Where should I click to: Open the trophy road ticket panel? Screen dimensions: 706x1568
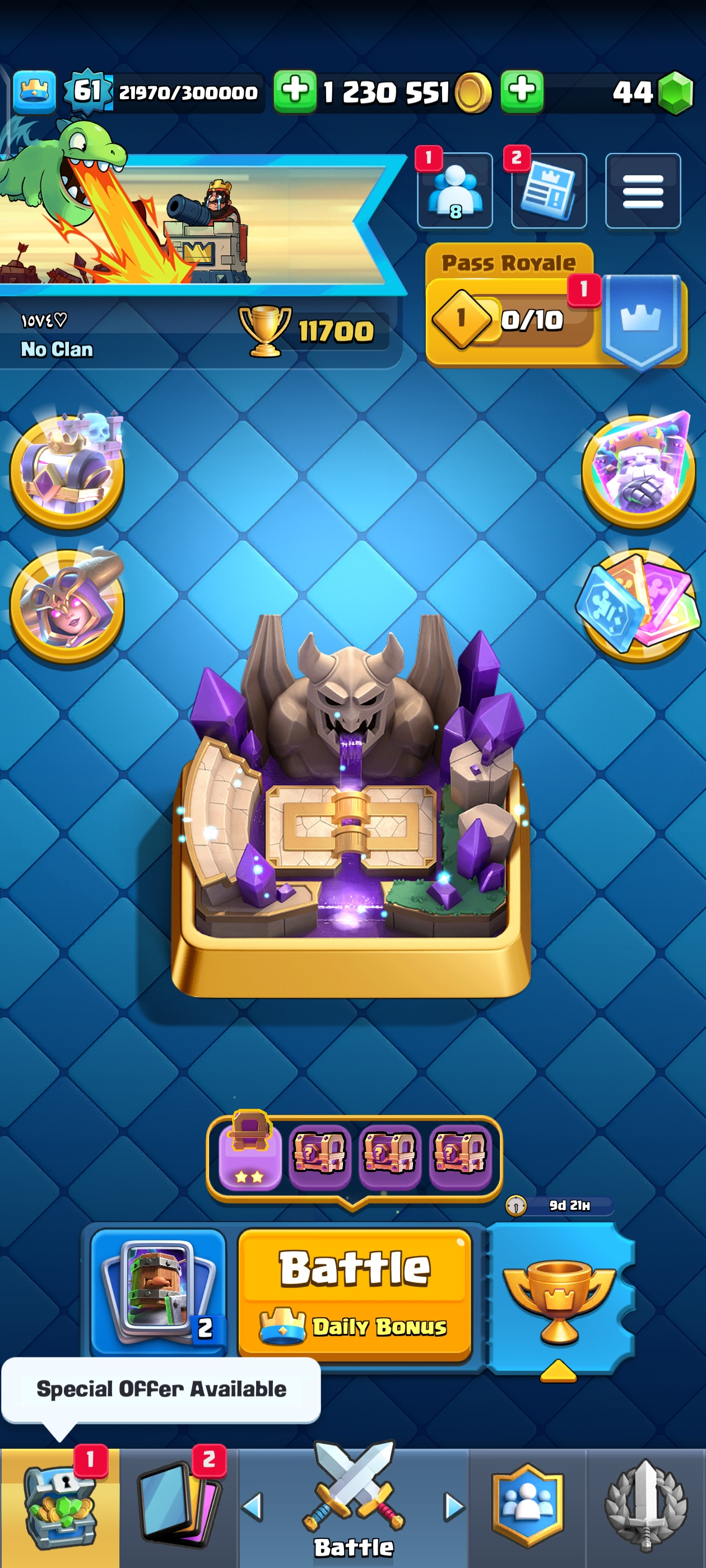pos(559,1298)
